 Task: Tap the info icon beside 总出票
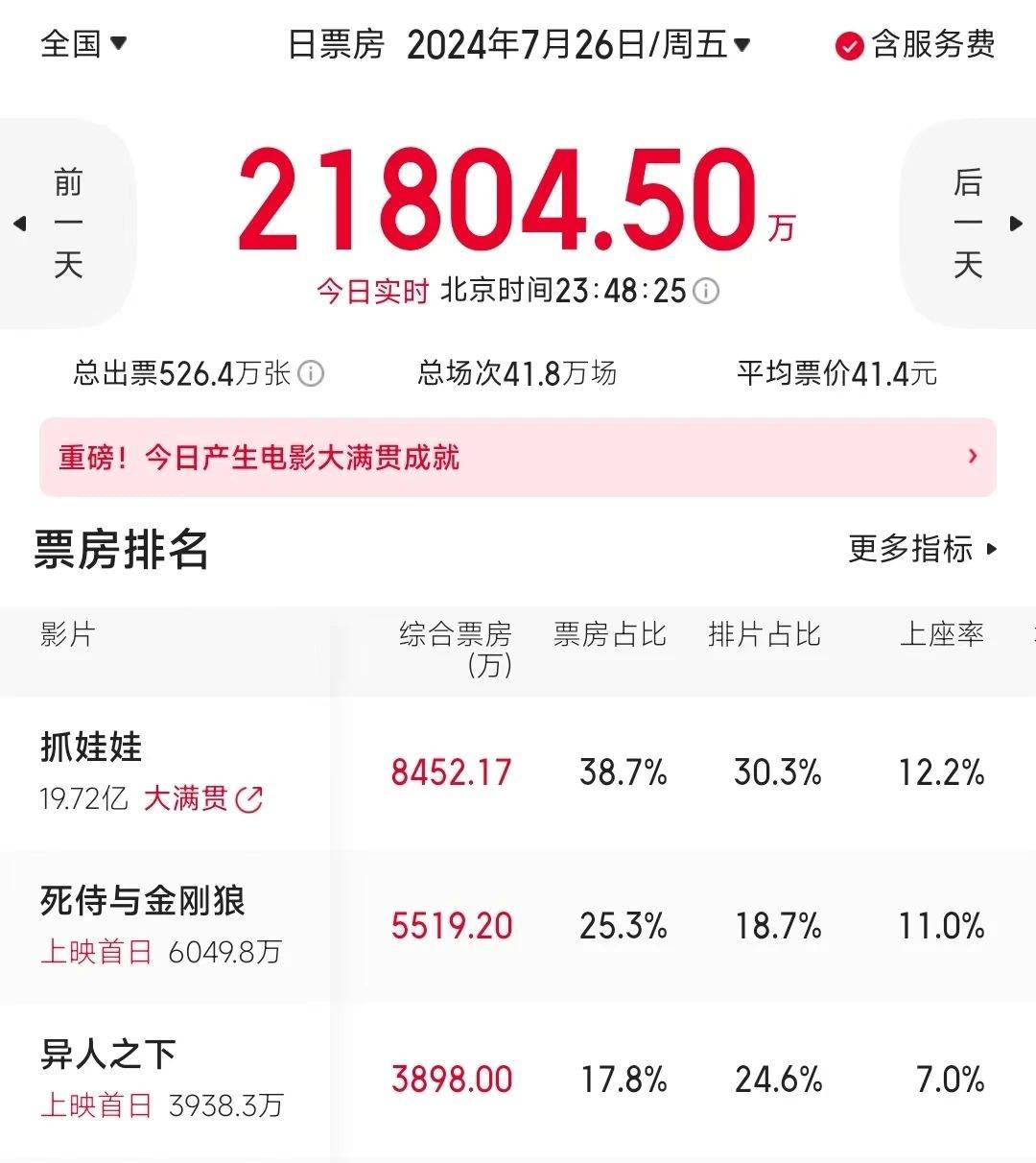tap(311, 373)
